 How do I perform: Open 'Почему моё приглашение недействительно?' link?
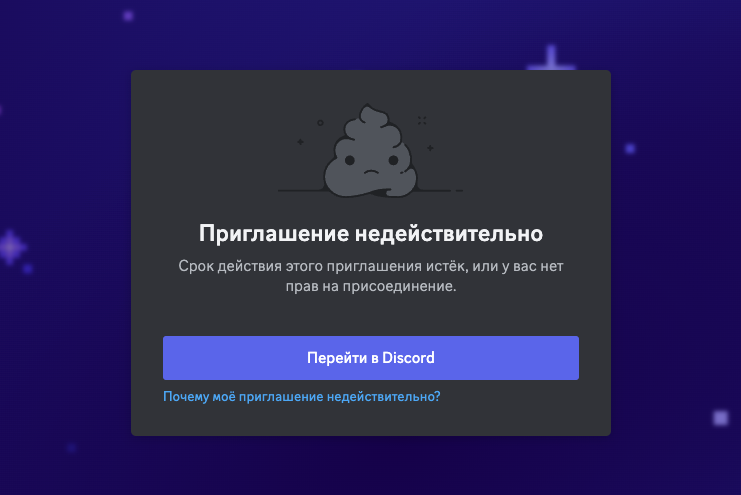301,397
